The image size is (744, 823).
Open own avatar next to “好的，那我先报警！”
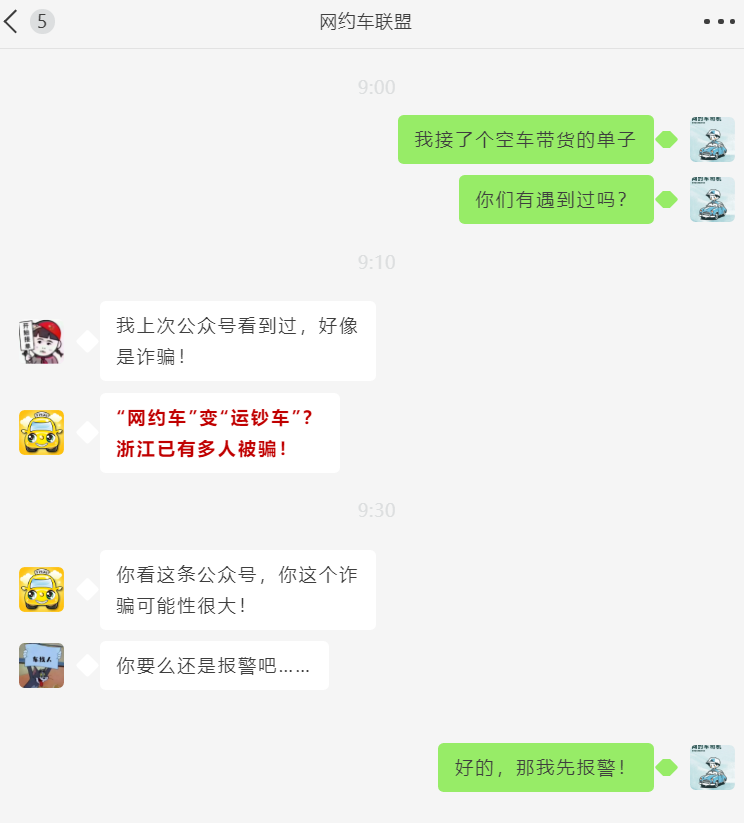[712, 767]
